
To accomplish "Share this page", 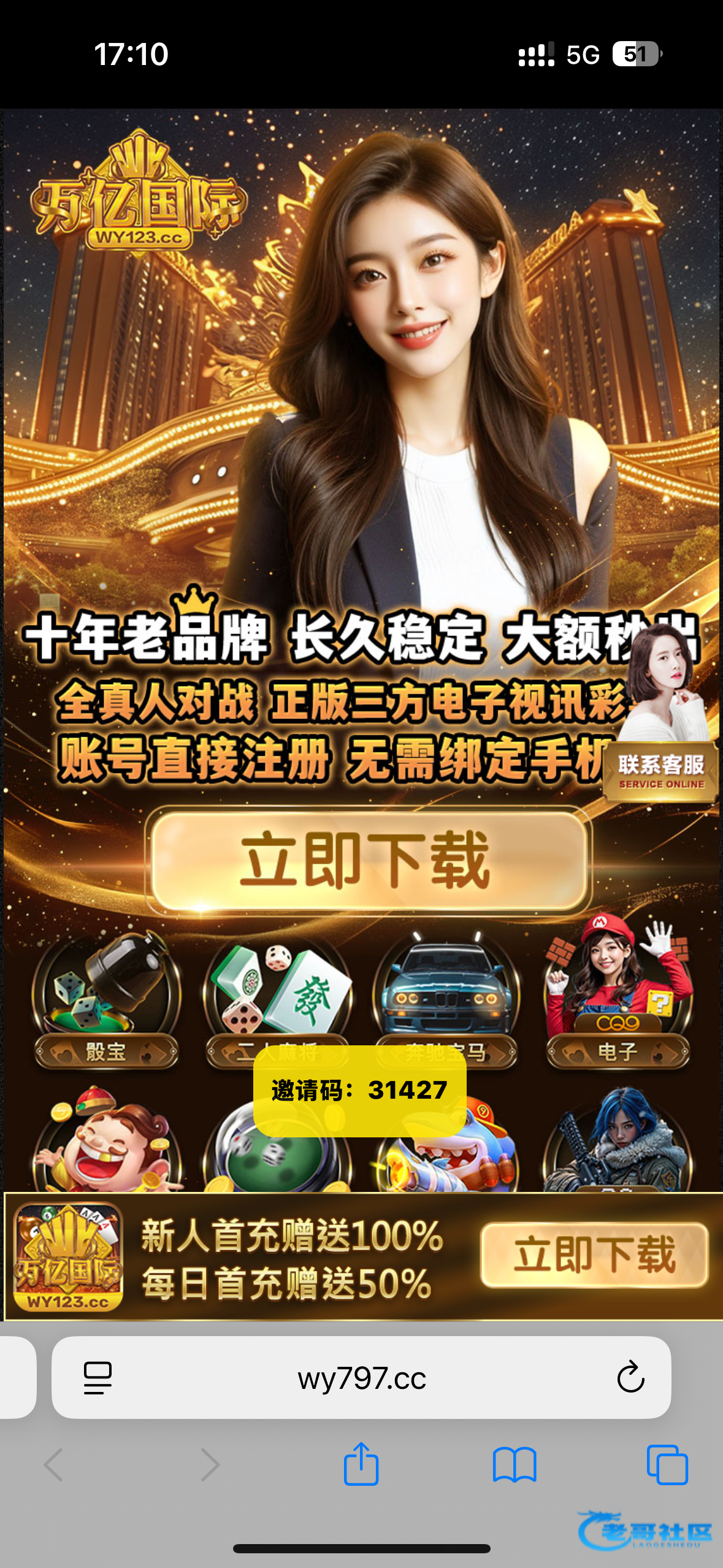I will pyautogui.click(x=361, y=1464).
